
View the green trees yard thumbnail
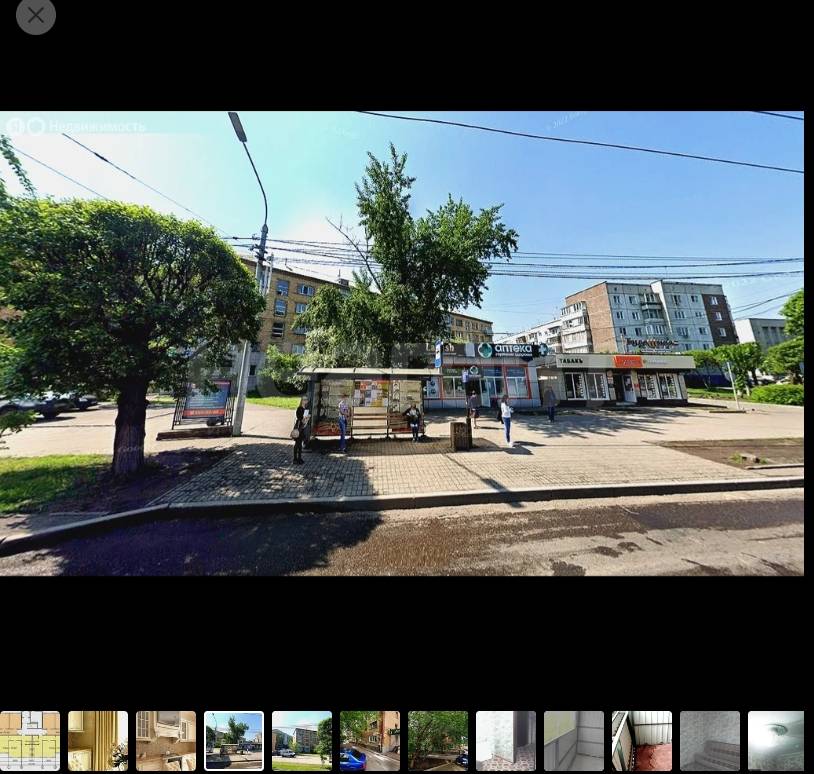tap(438, 740)
